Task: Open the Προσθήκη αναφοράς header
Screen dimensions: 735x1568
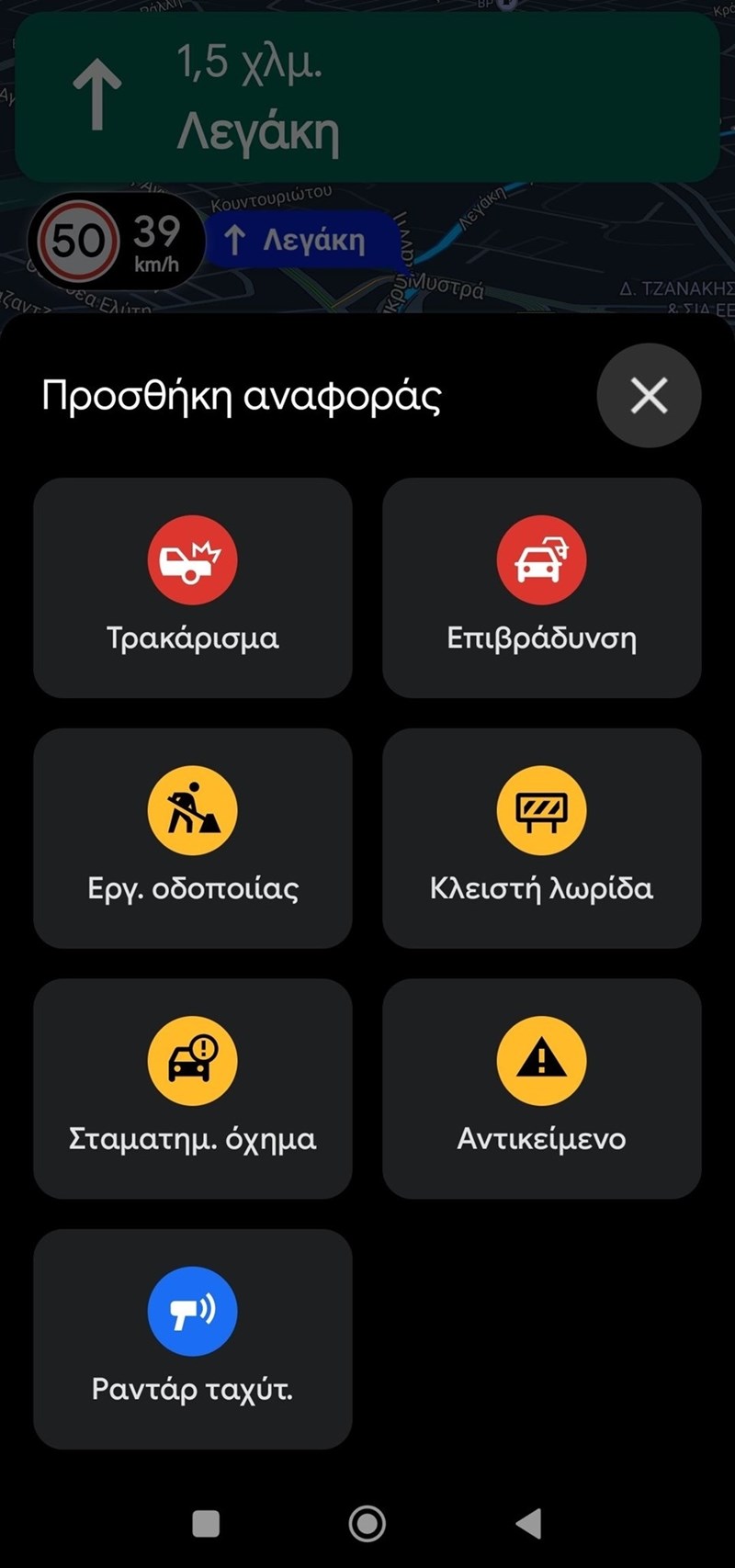Action: tap(241, 395)
